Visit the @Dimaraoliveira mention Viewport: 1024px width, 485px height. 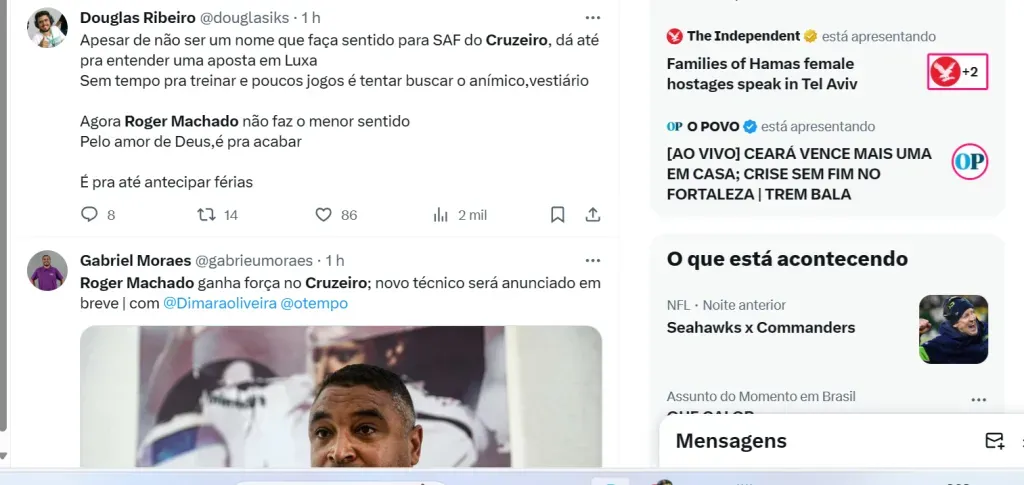pos(219,303)
